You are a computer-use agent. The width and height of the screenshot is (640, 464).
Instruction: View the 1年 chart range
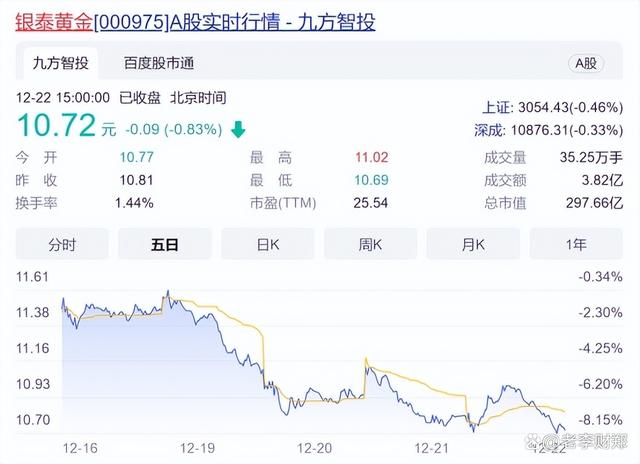[x=575, y=245]
